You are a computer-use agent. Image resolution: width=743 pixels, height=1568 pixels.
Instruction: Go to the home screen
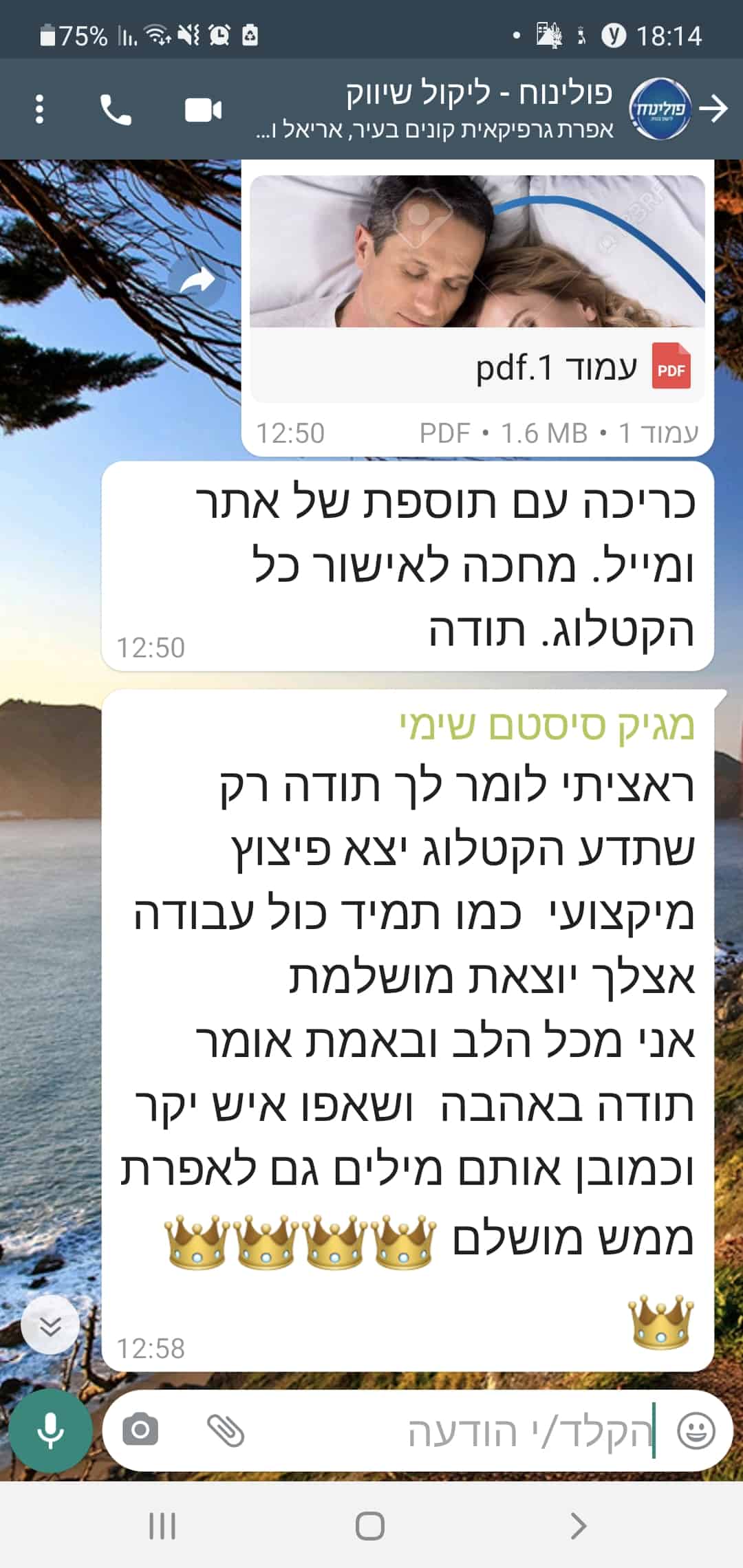pos(370,1526)
